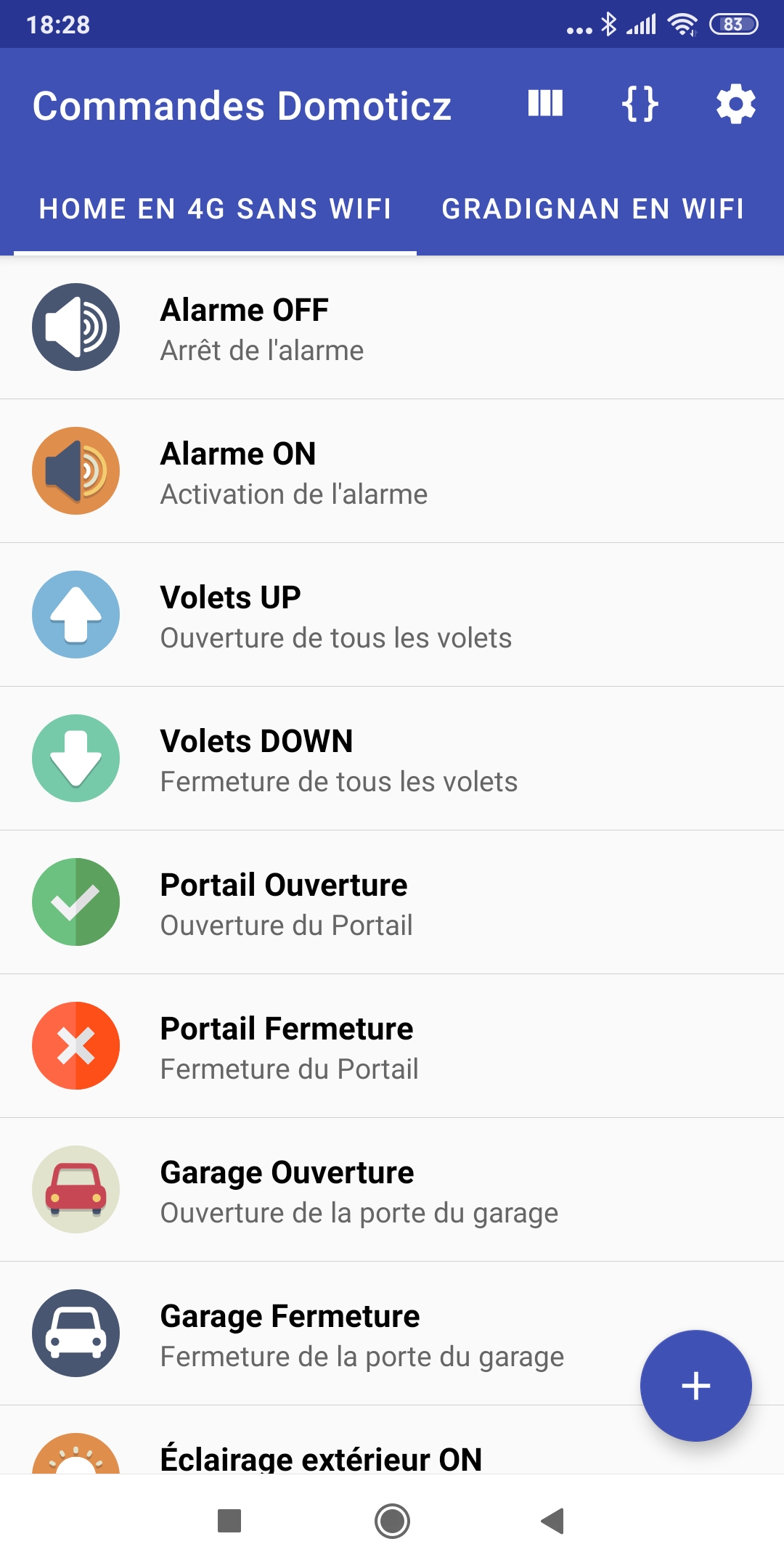Screen dimensions: 784x1568
Task: Open the app settings gear
Action: coord(735,105)
